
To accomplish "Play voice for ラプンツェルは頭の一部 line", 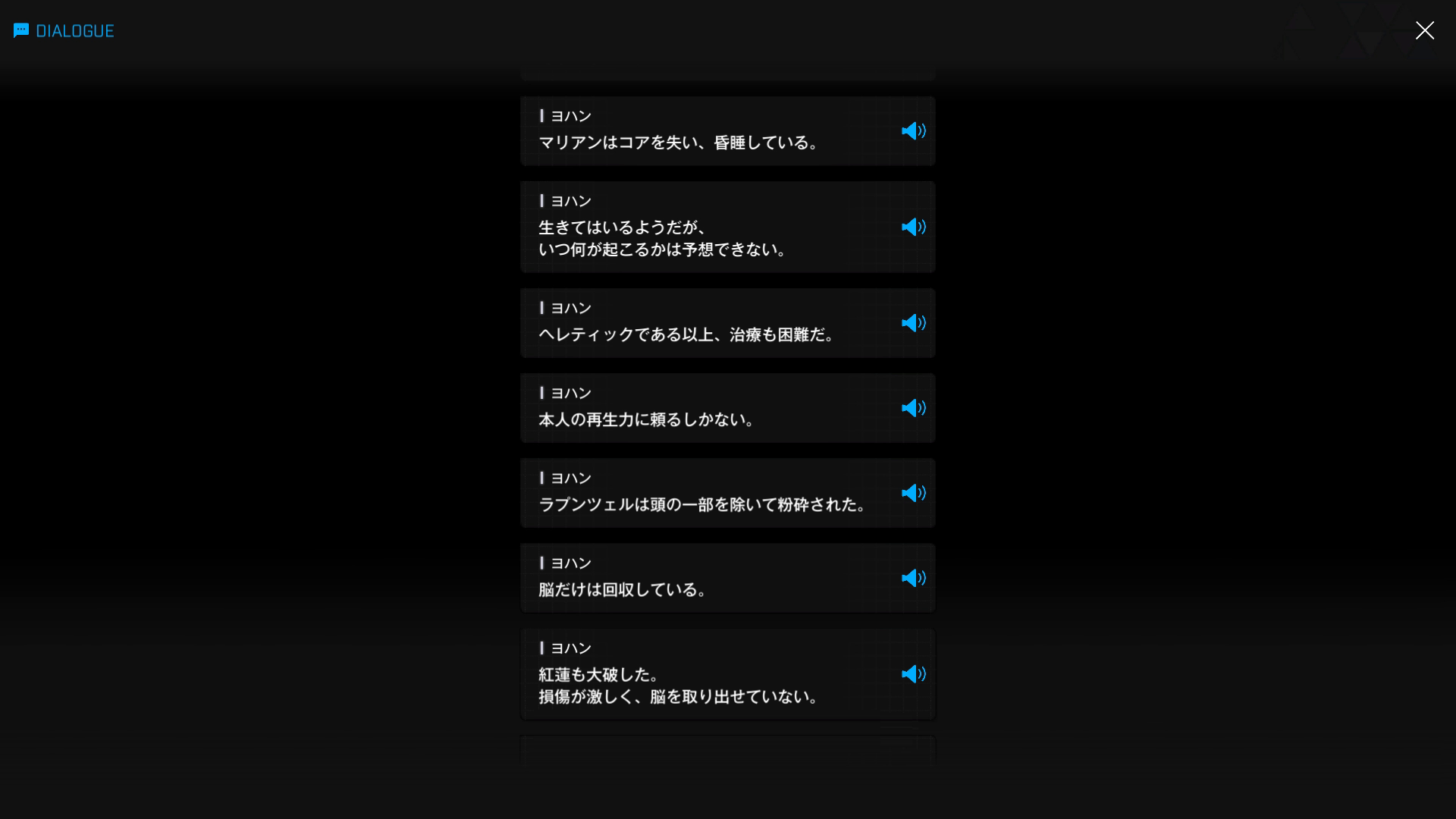I will point(913,493).
